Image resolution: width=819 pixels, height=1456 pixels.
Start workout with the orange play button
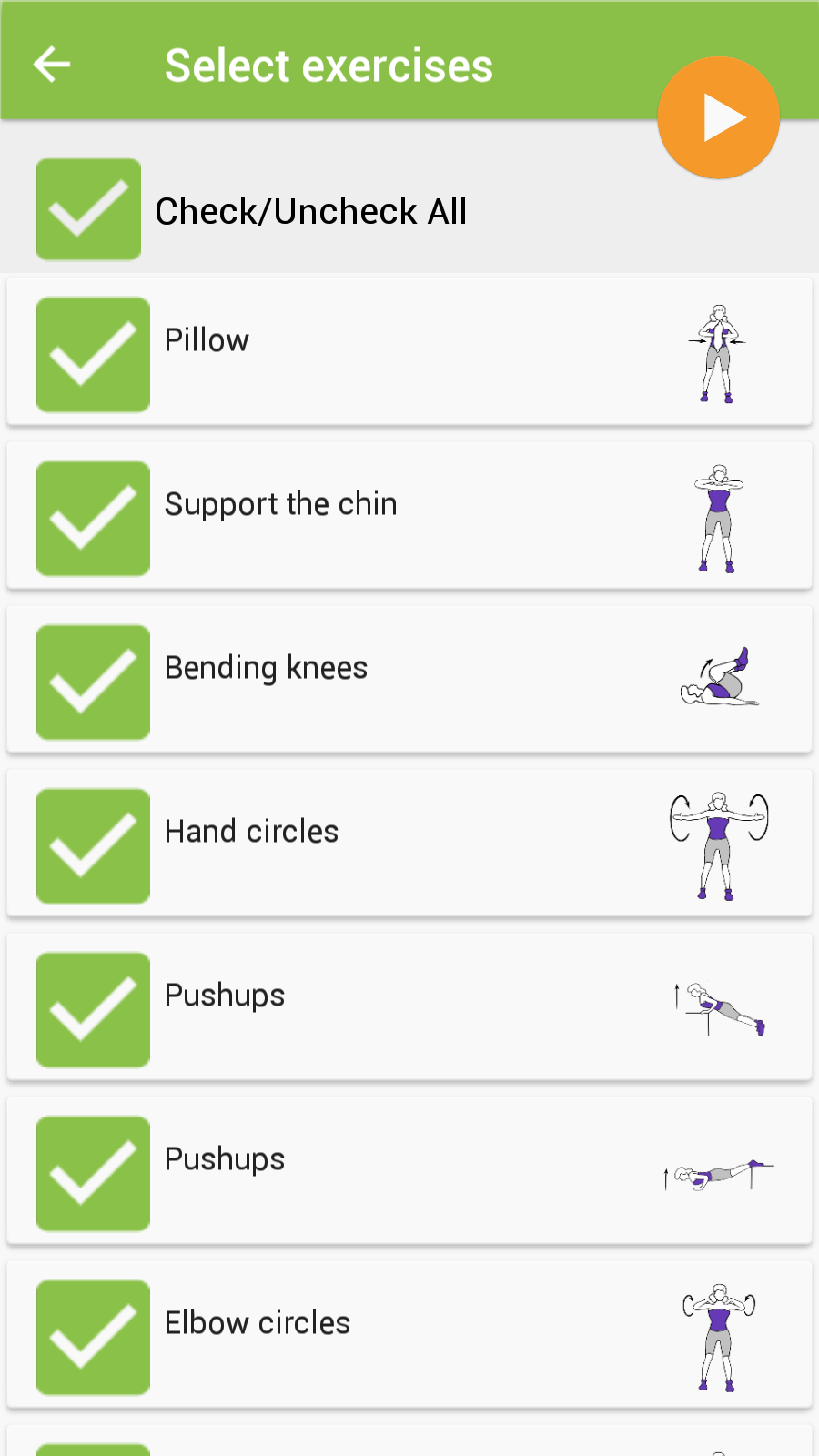point(719,118)
